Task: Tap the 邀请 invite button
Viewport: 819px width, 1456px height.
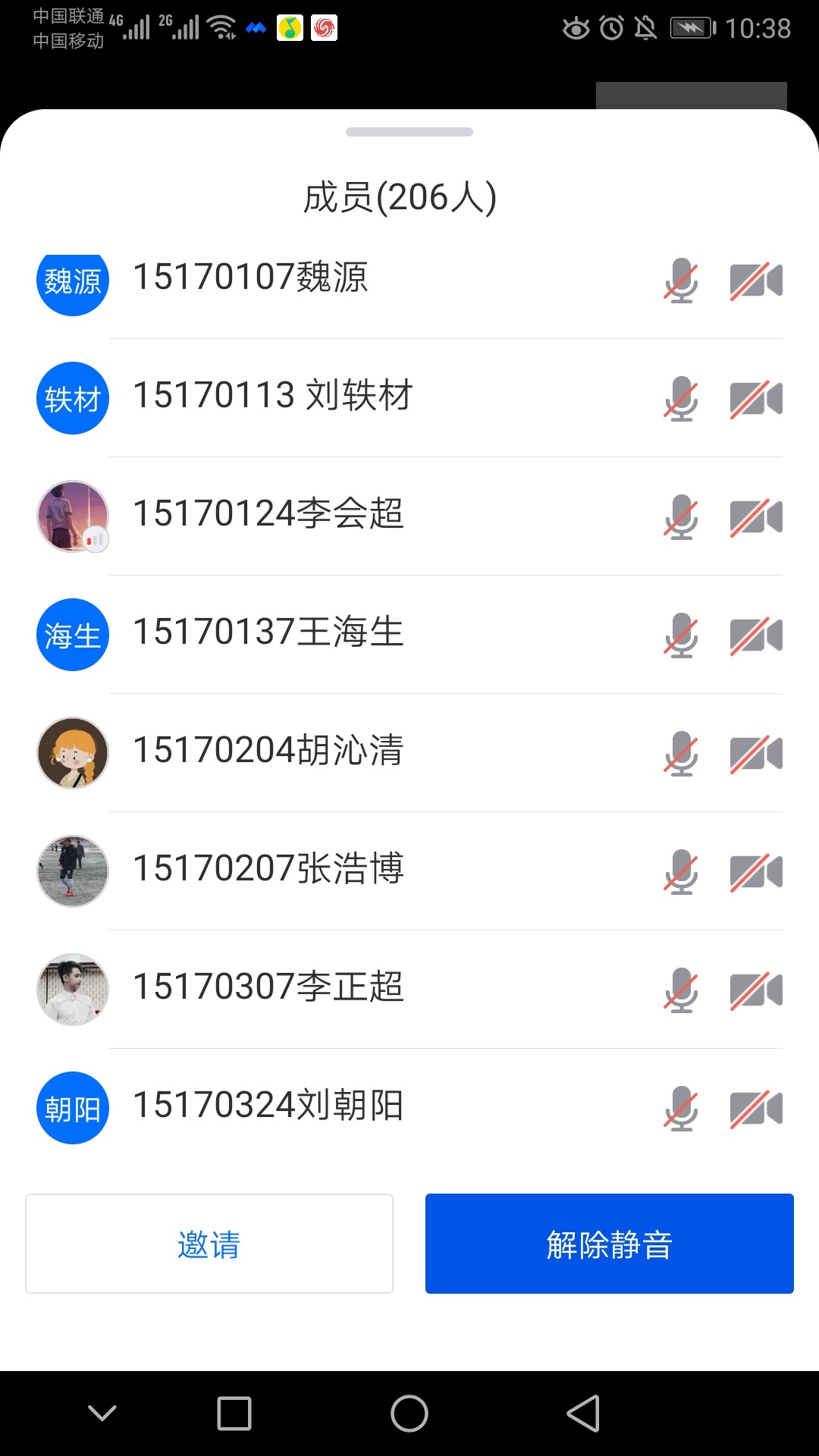Action: pyautogui.click(x=209, y=1244)
